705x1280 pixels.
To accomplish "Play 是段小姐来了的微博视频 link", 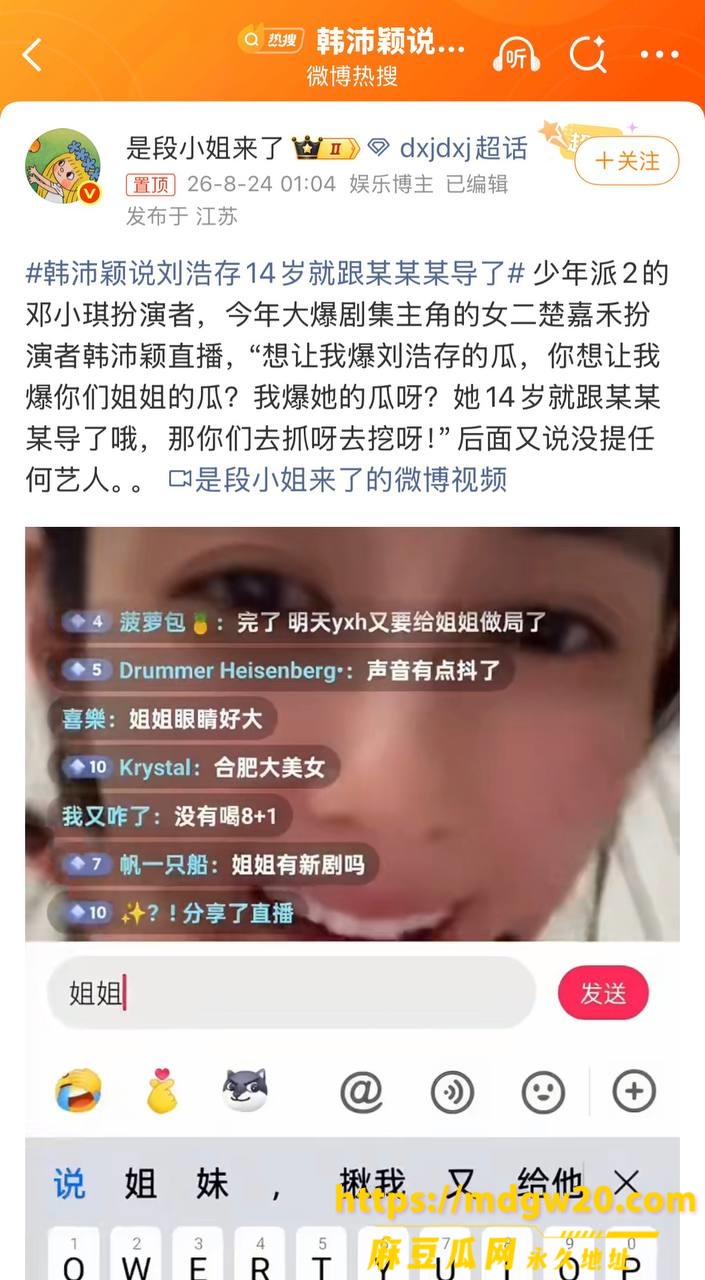I will click(338, 479).
